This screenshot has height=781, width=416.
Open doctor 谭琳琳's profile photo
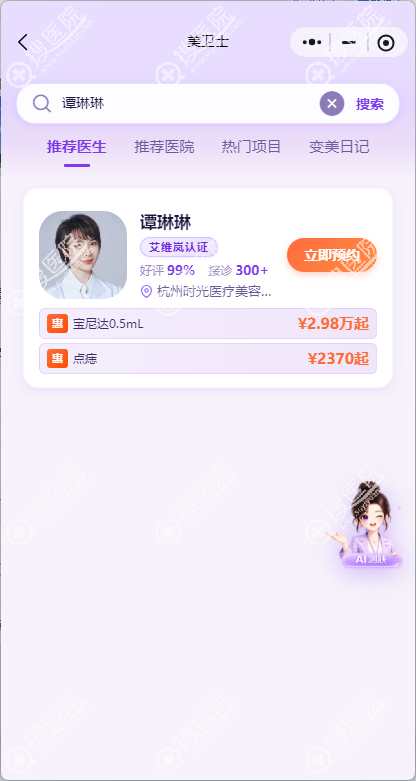point(83,255)
